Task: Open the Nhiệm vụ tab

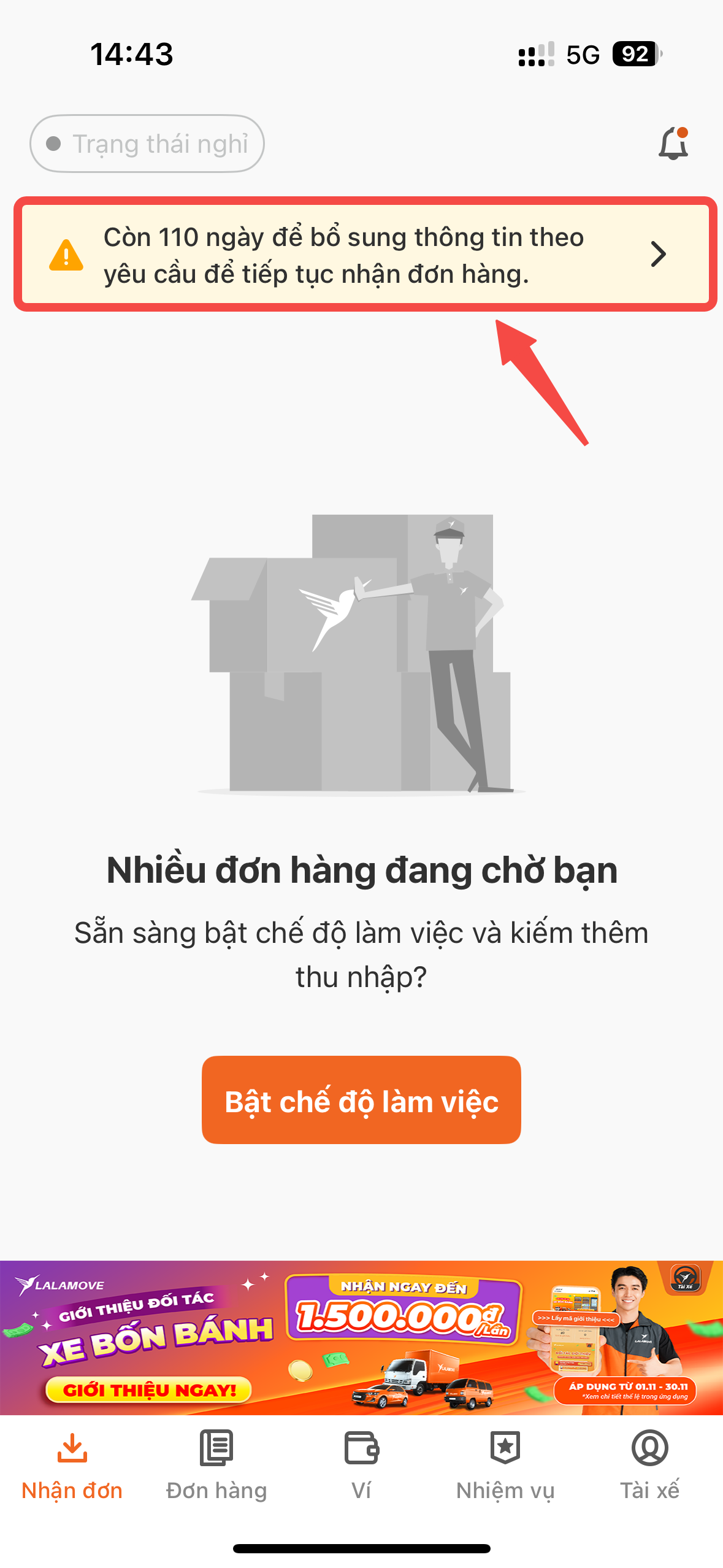Action: pos(505,1464)
